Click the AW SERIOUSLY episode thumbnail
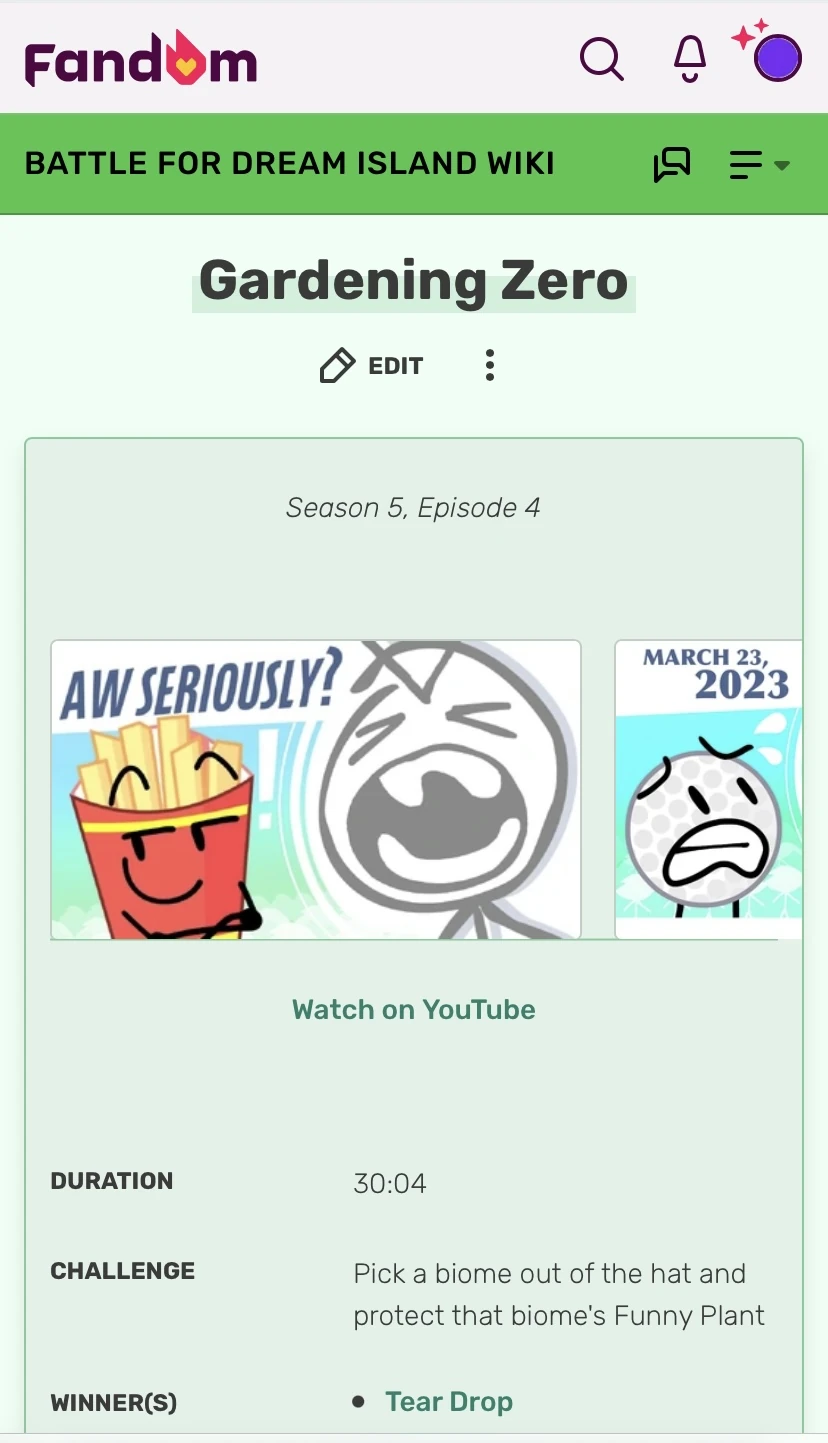 click(315, 789)
